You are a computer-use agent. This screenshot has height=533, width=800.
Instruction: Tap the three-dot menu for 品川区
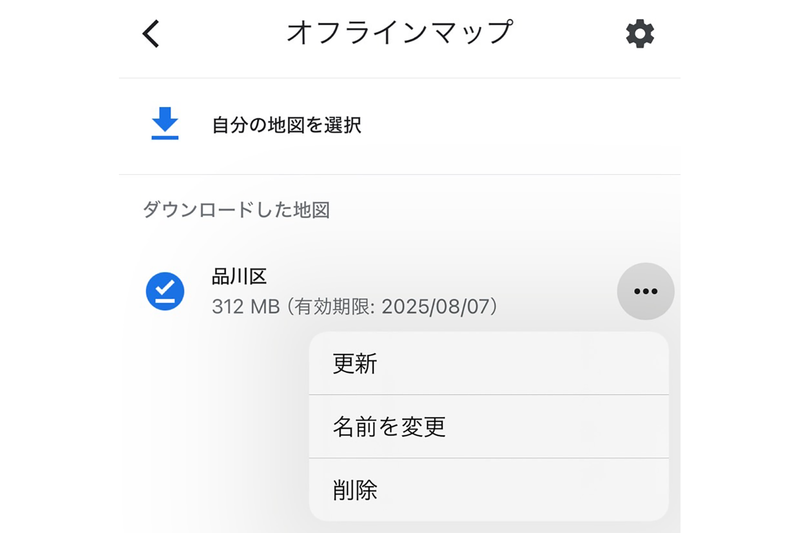click(646, 291)
